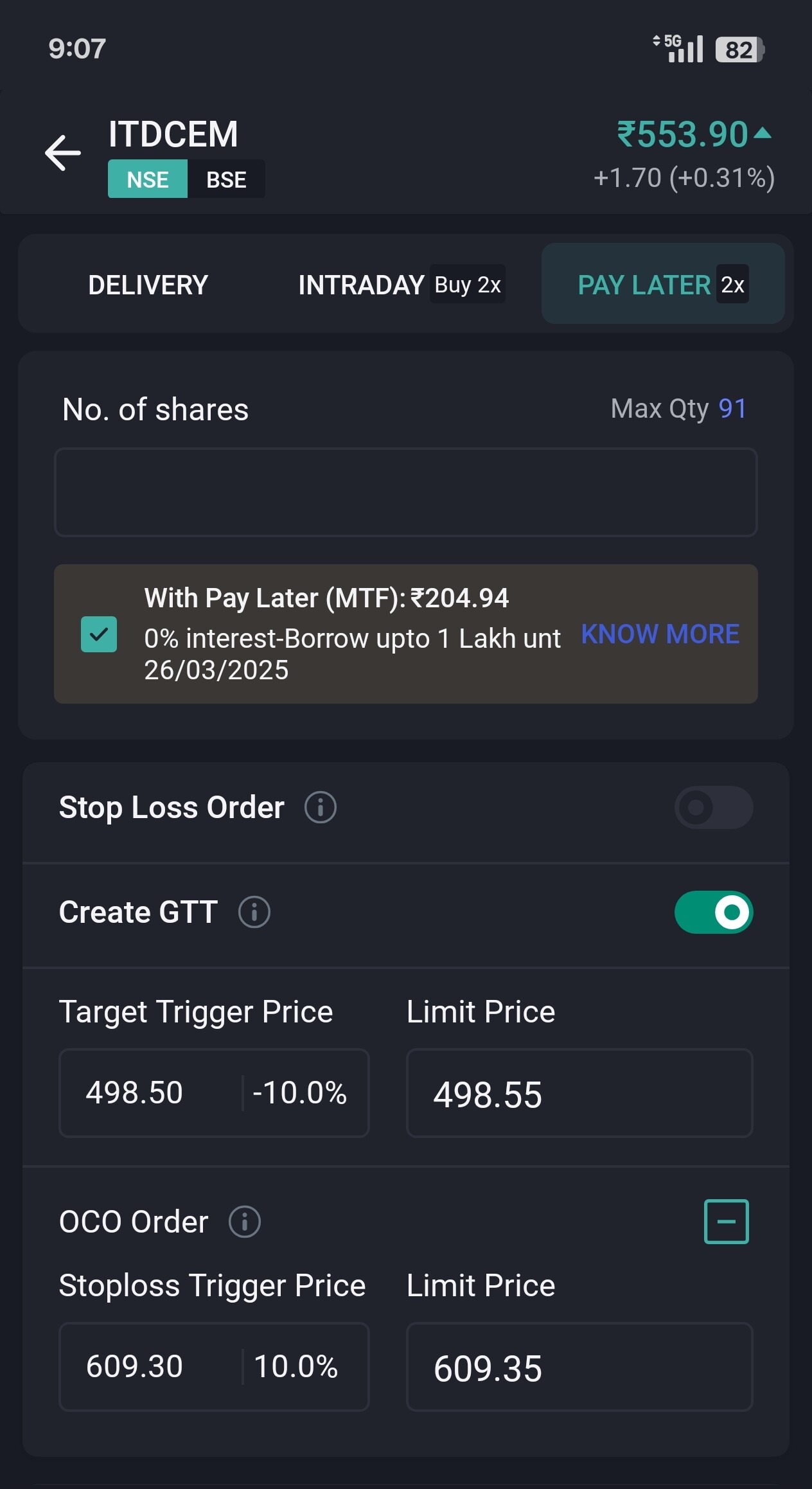Tap the Max Qty 91 value
The width and height of the screenshot is (812, 1489).
(732, 409)
